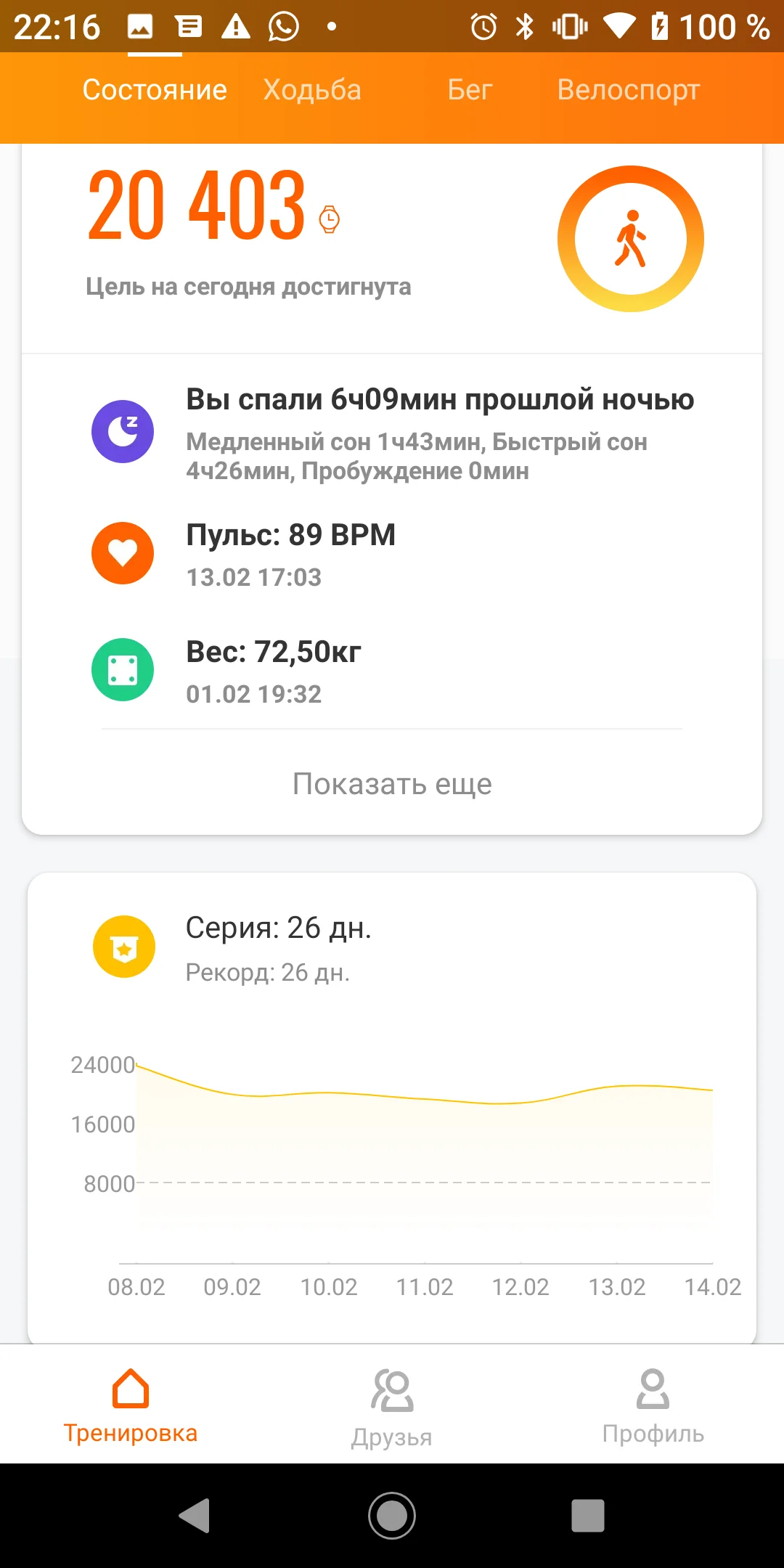The width and height of the screenshot is (784, 1568).
Task: Expand more metrics with Показать еще
Action: point(392,783)
